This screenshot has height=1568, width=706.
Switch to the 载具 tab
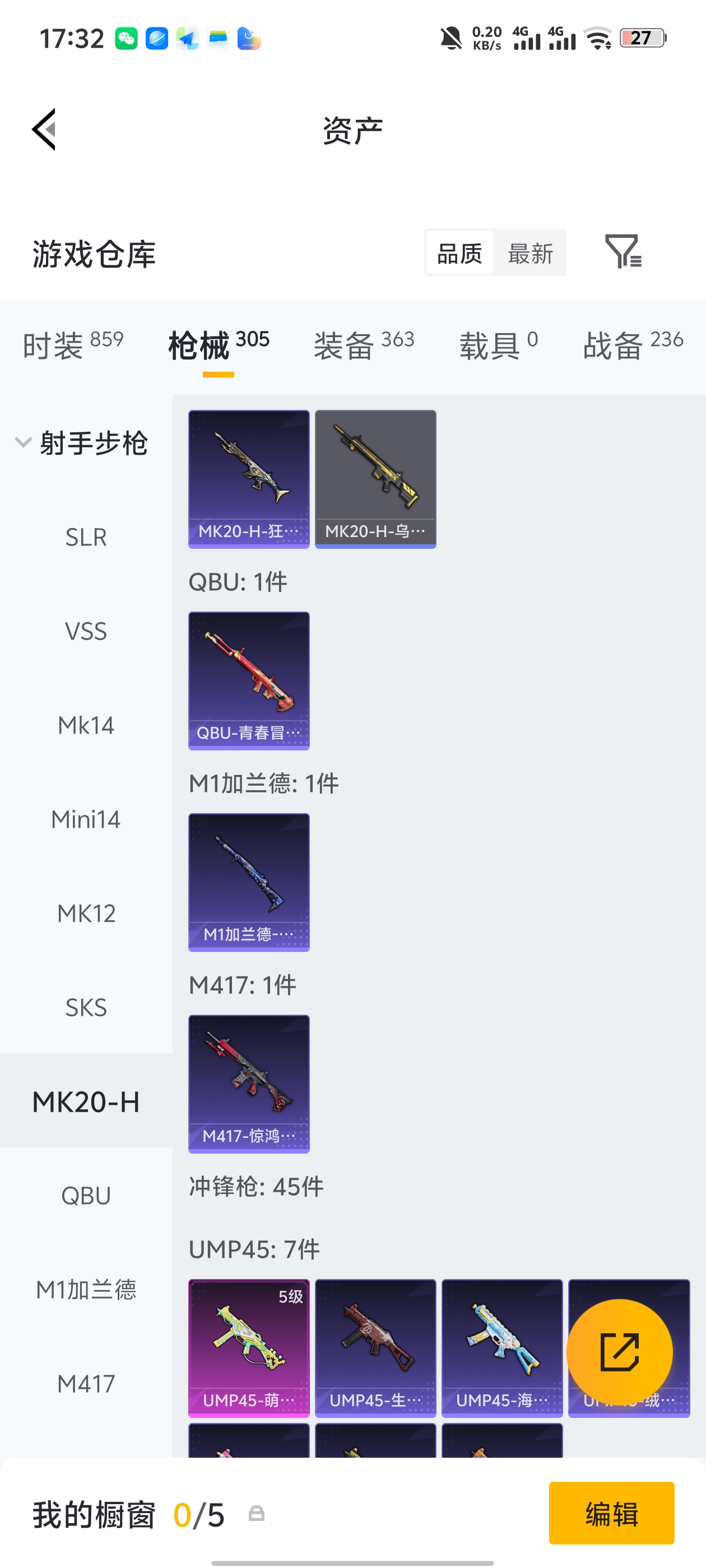498,345
